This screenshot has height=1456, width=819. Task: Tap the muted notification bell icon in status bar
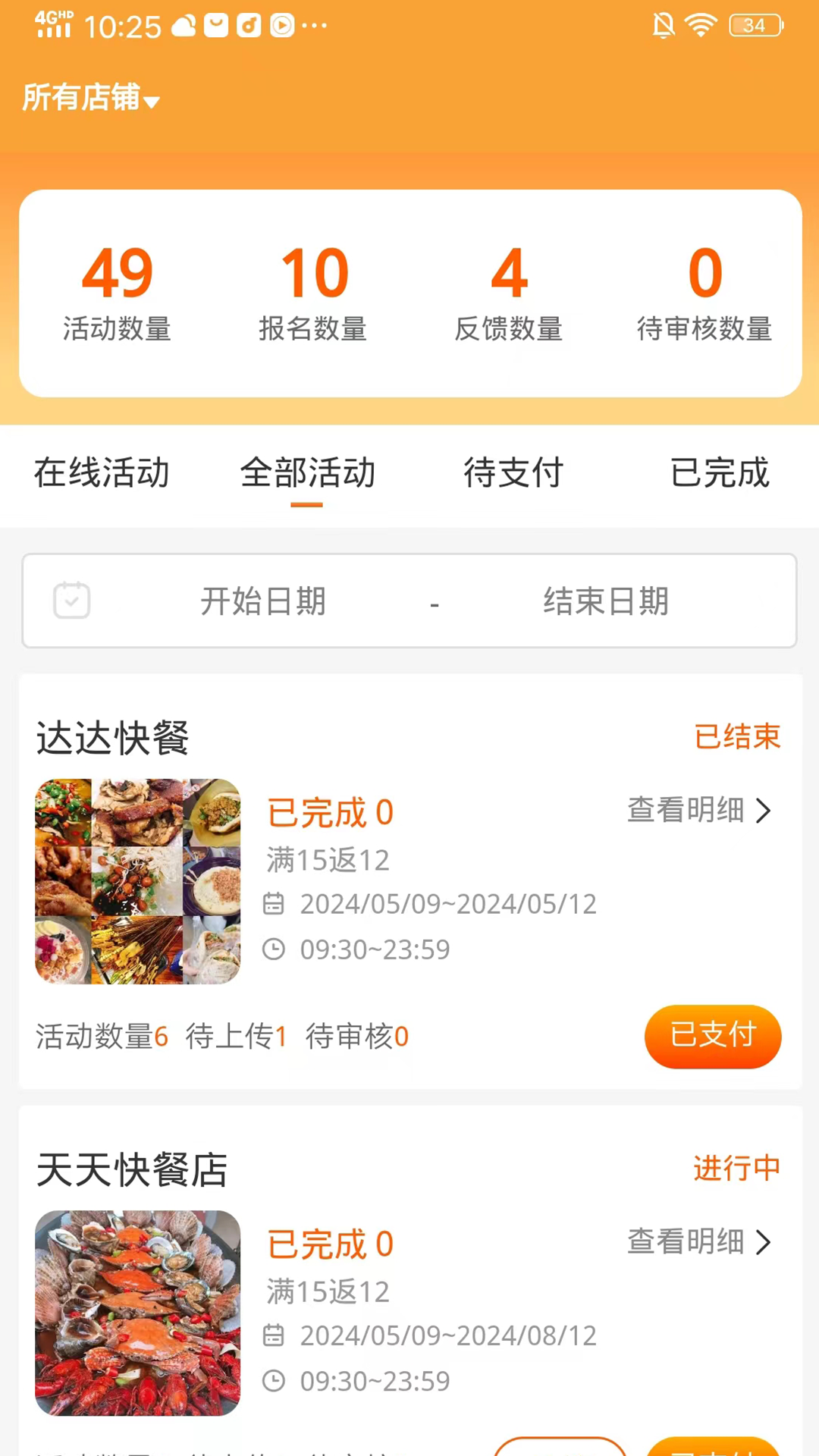coord(664,25)
